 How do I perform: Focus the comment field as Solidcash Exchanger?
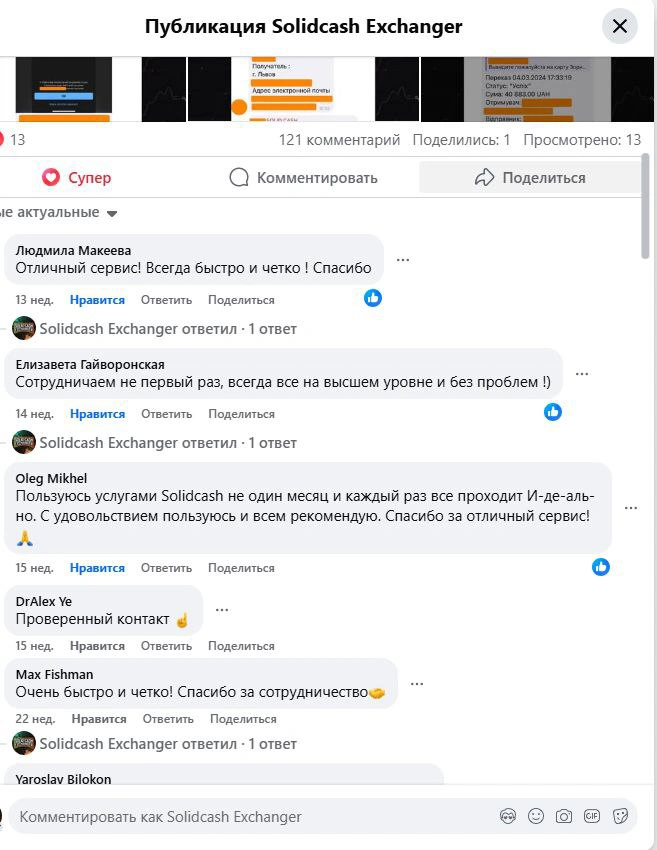(x=250, y=817)
